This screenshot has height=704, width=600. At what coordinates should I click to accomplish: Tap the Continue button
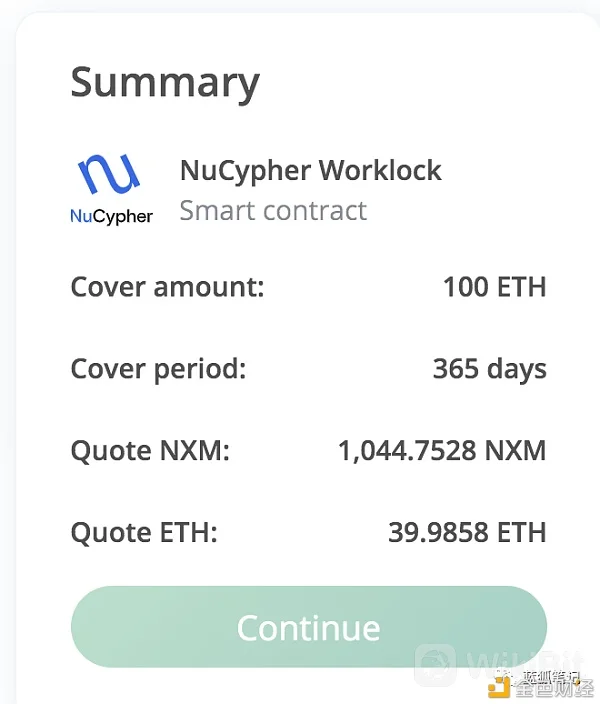pyautogui.click(x=308, y=627)
